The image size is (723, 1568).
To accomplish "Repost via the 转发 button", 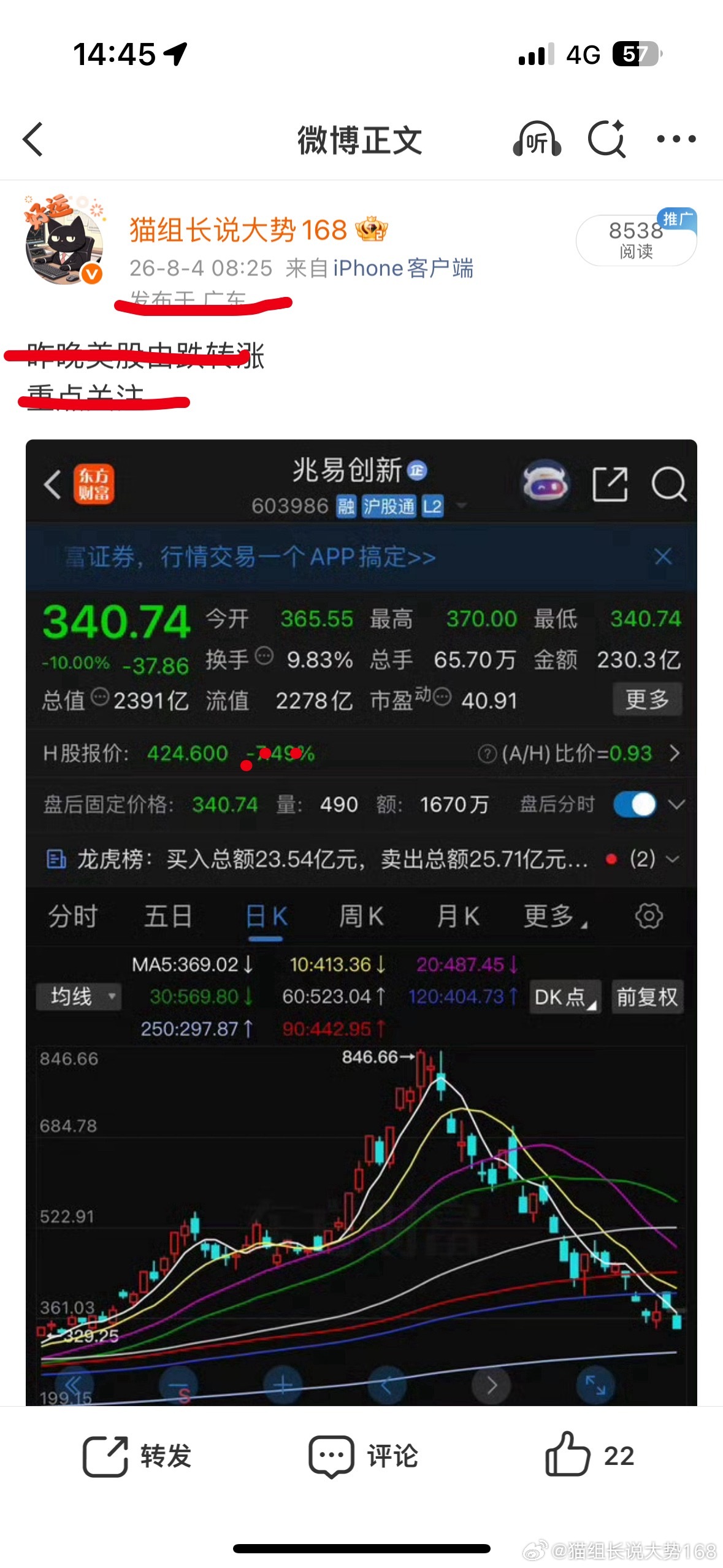I will (x=137, y=1456).
